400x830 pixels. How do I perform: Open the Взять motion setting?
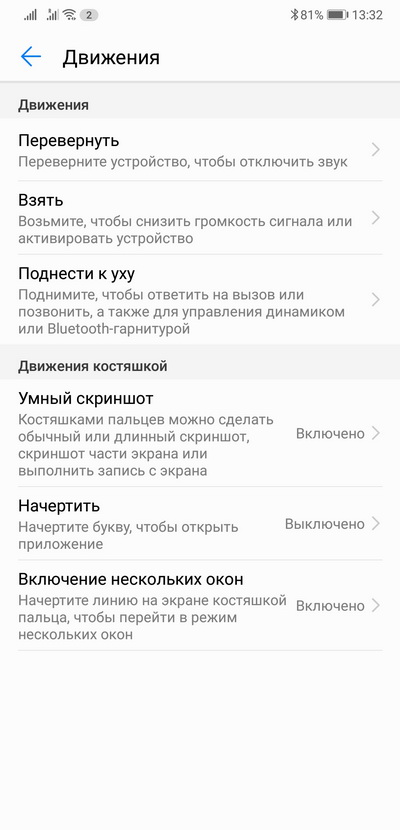pyautogui.click(x=200, y=218)
